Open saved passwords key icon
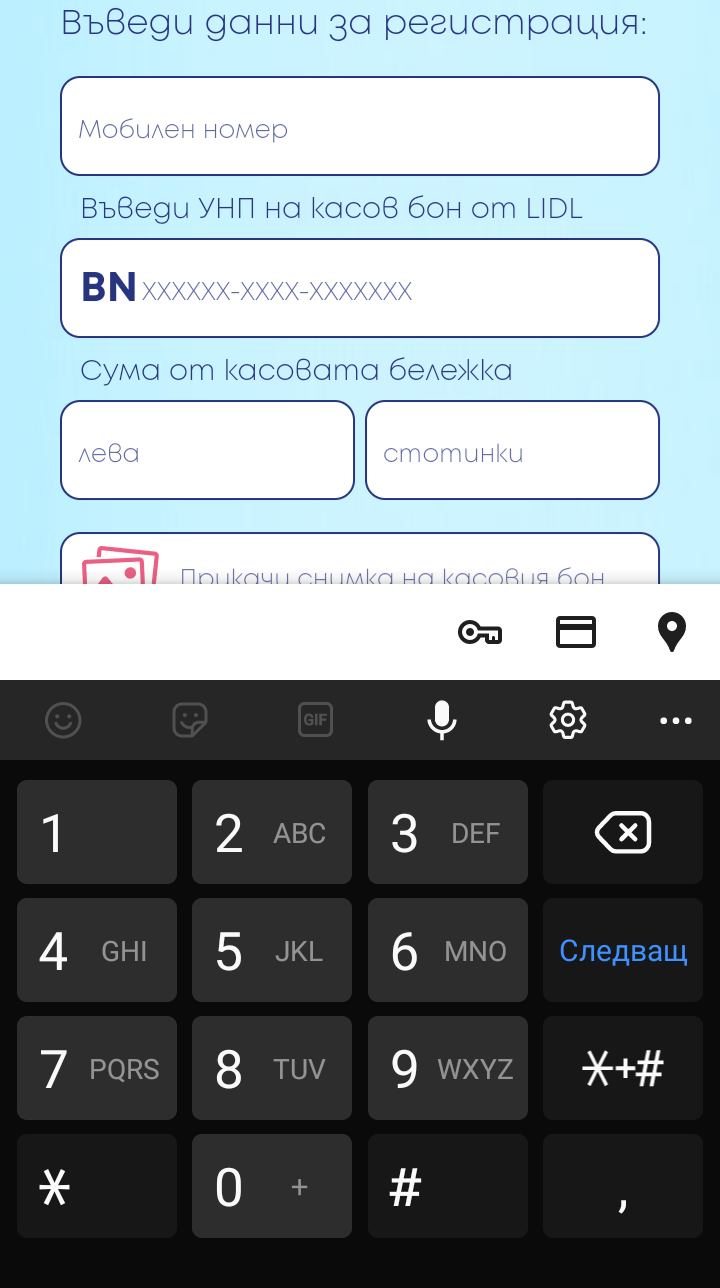This screenshot has height=1288, width=720. (480, 632)
